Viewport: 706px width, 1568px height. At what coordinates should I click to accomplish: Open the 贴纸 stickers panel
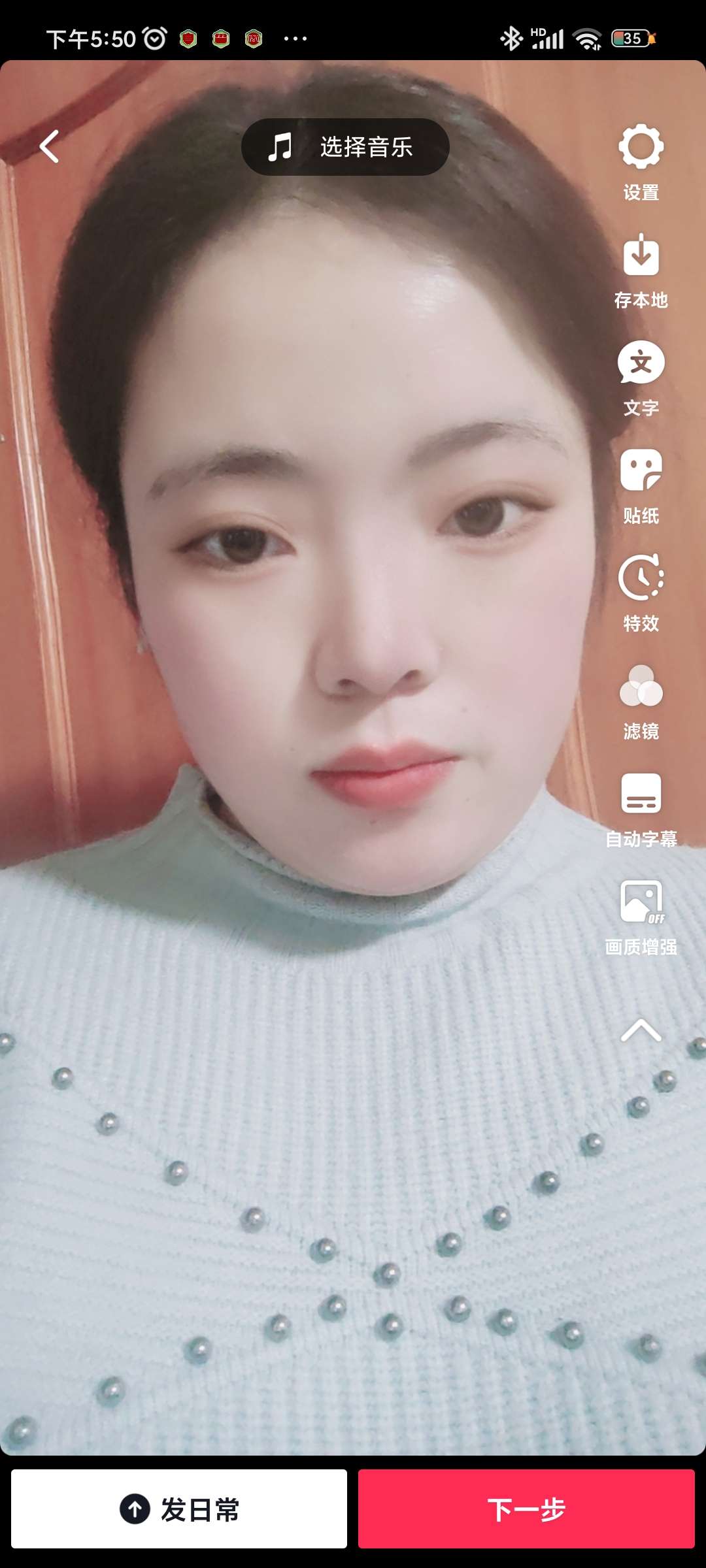641,485
